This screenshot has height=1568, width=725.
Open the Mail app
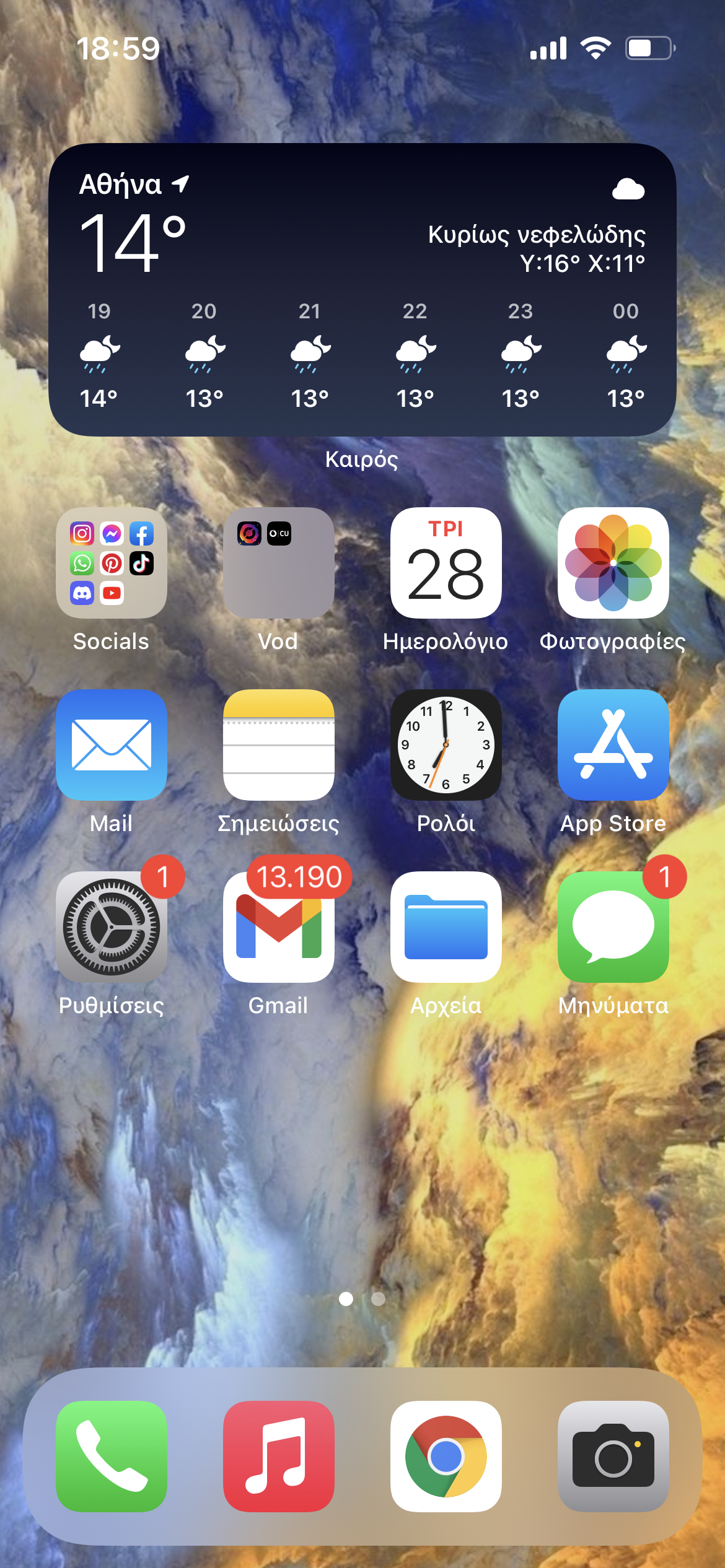click(112, 745)
